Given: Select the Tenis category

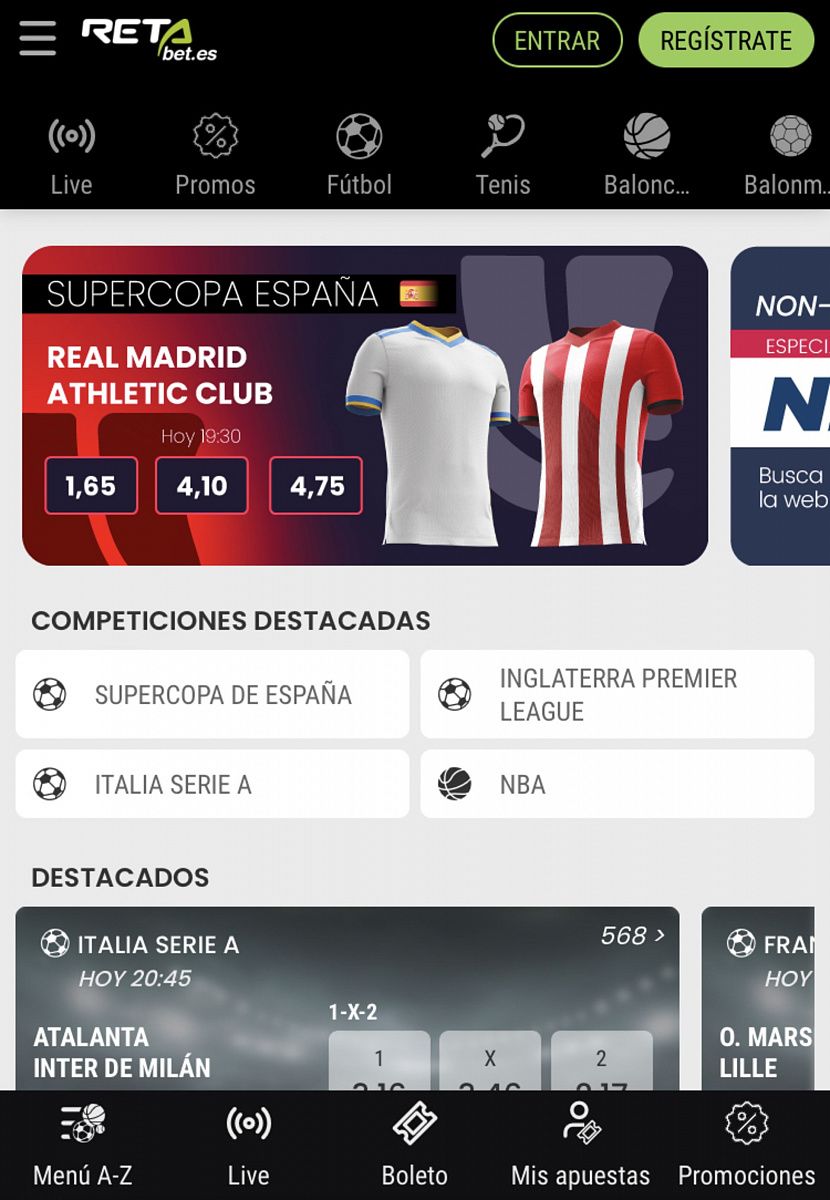Looking at the screenshot, I should pyautogui.click(x=503, y=156).
